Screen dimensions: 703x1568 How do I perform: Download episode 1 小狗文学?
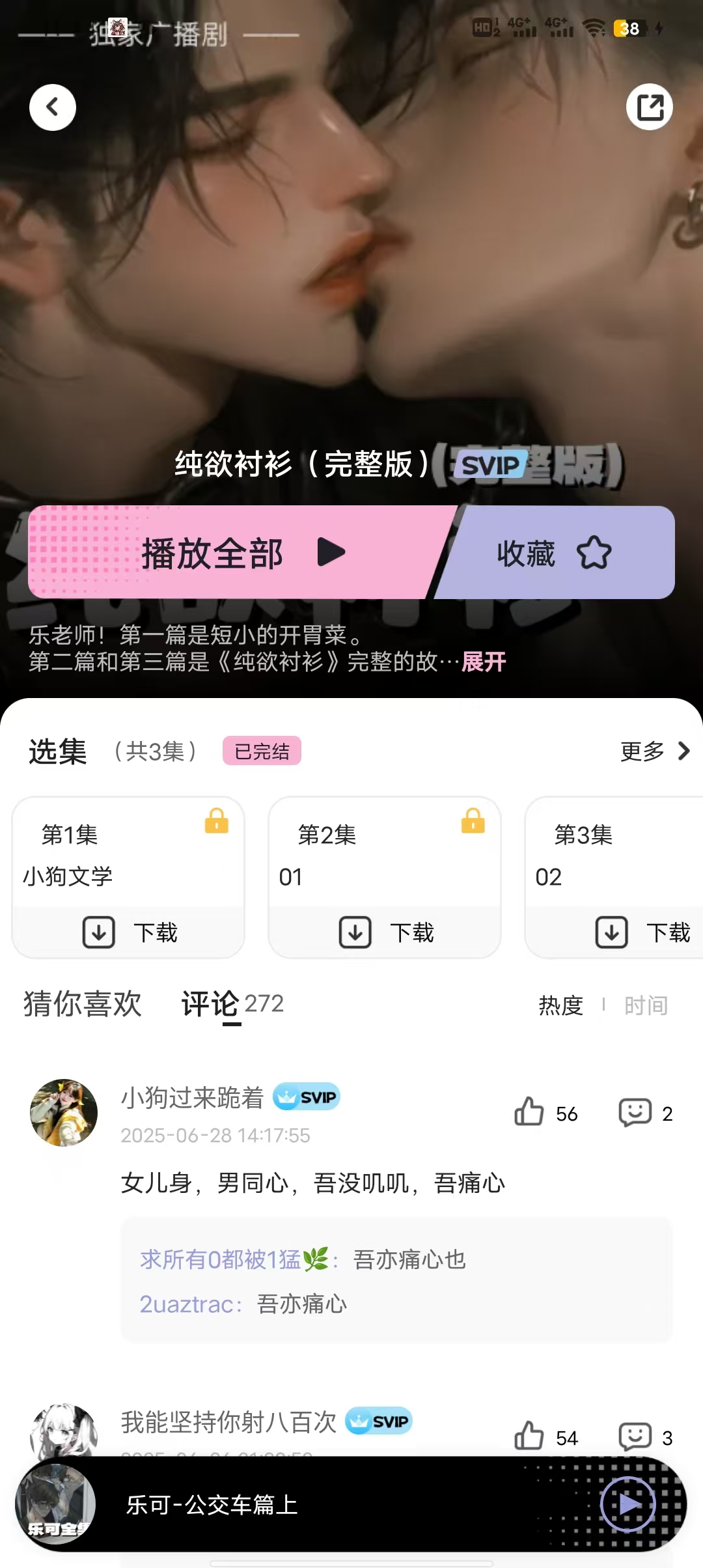[x=128, y=932]
